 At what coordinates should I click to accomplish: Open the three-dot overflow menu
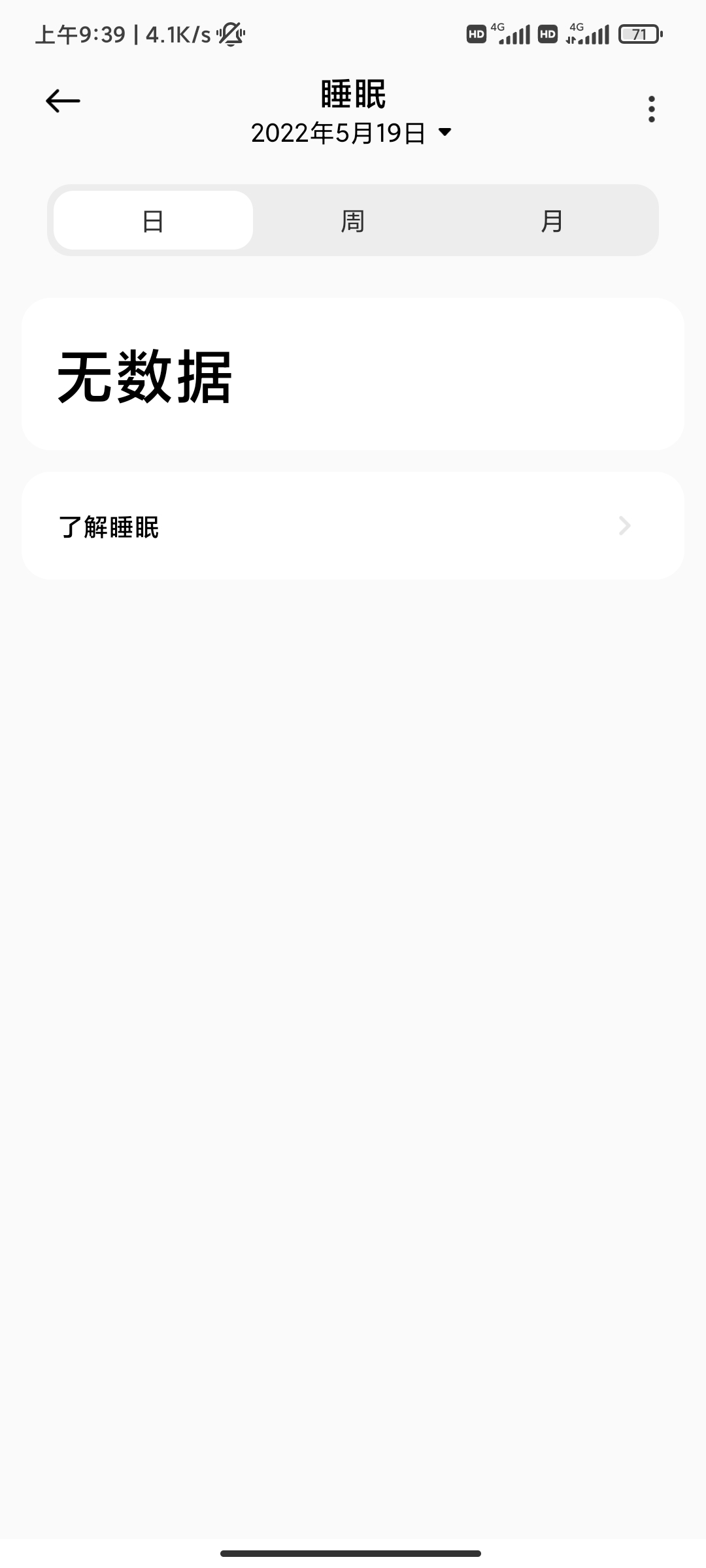click(x=651, y=109)
